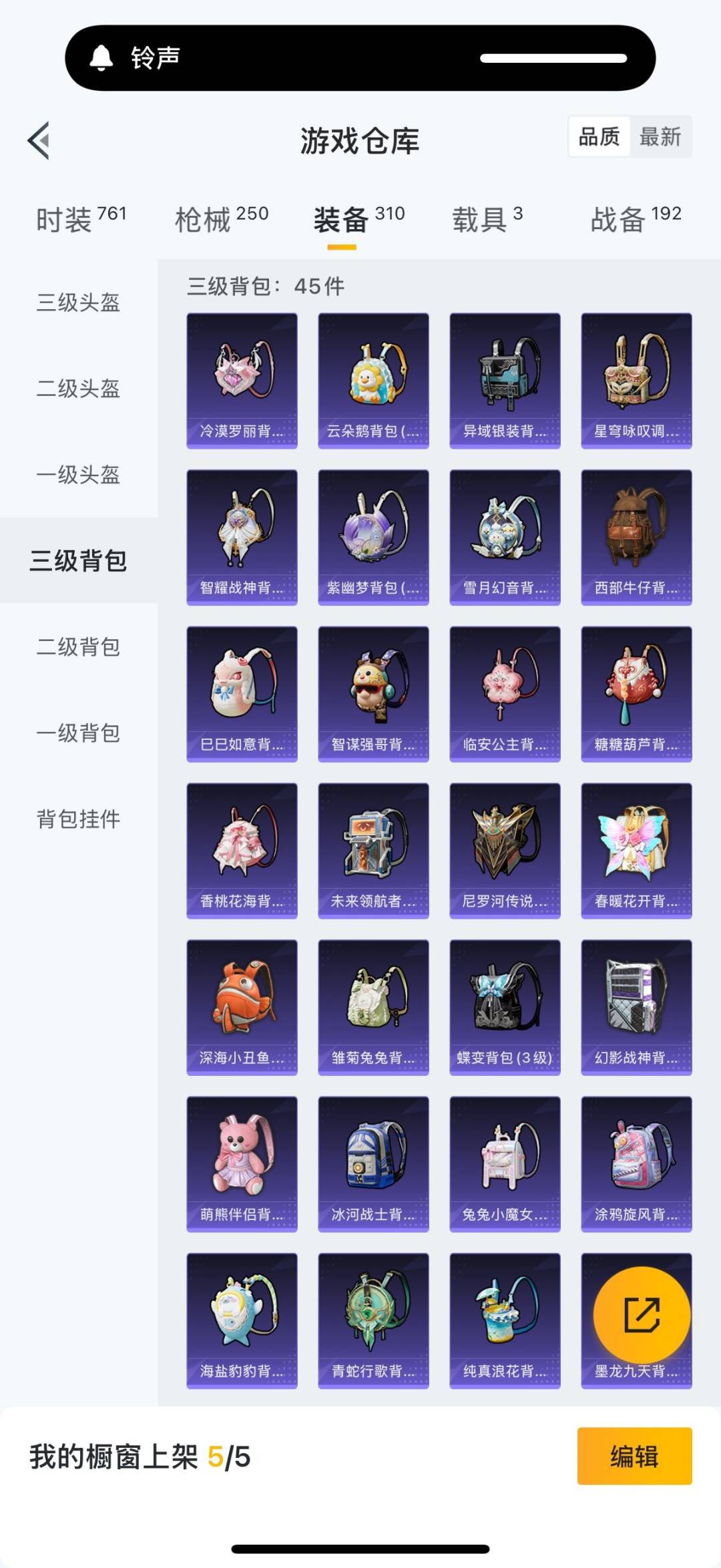Screen dimensions: 721x1568
Task: View the 蝶变背包 (3级) item
Action: coord(505,1007)
